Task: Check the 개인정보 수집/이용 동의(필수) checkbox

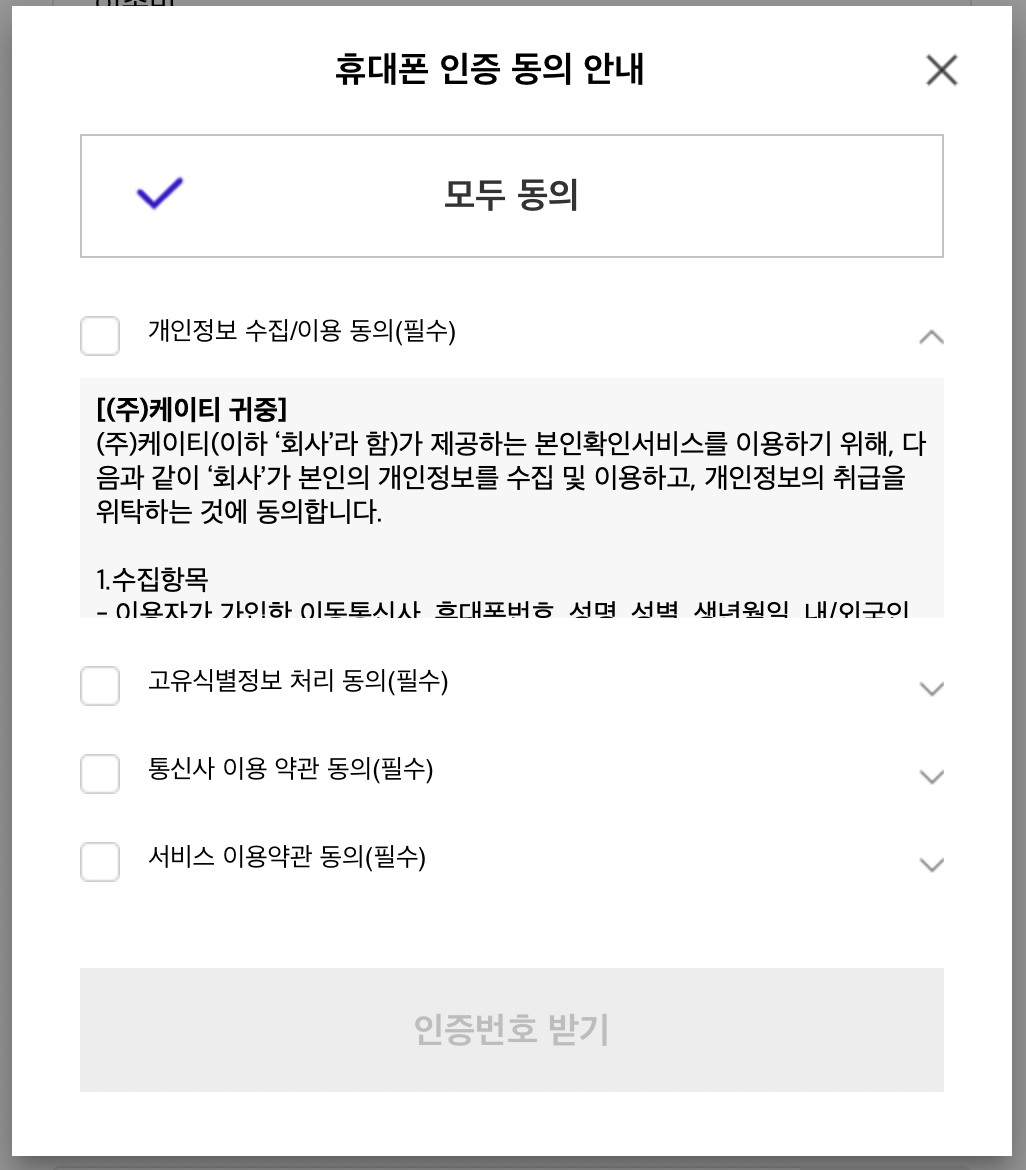Action: pos(99,336)
